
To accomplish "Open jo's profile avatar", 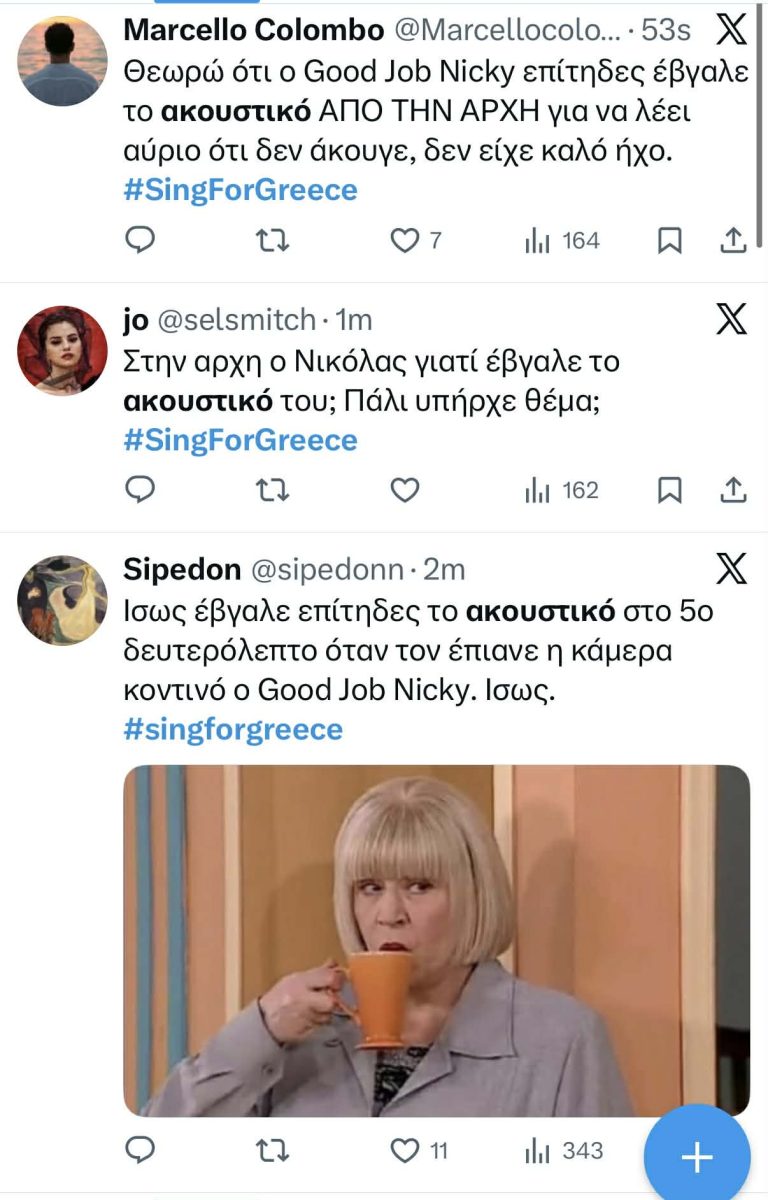I will click(62, 350).
